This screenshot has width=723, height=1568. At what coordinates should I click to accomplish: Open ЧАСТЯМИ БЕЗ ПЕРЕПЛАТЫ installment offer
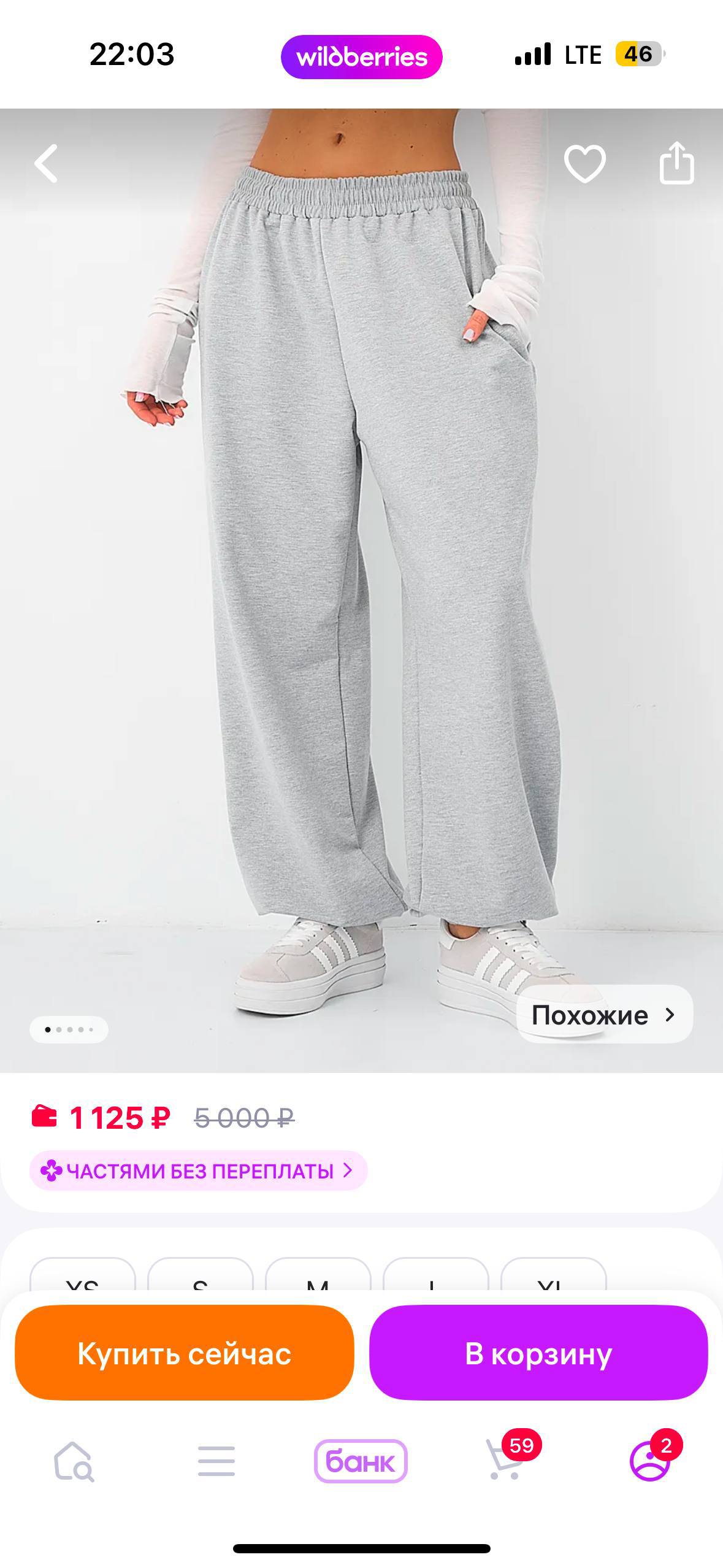pyautogui.click(x=198, y=1171)
